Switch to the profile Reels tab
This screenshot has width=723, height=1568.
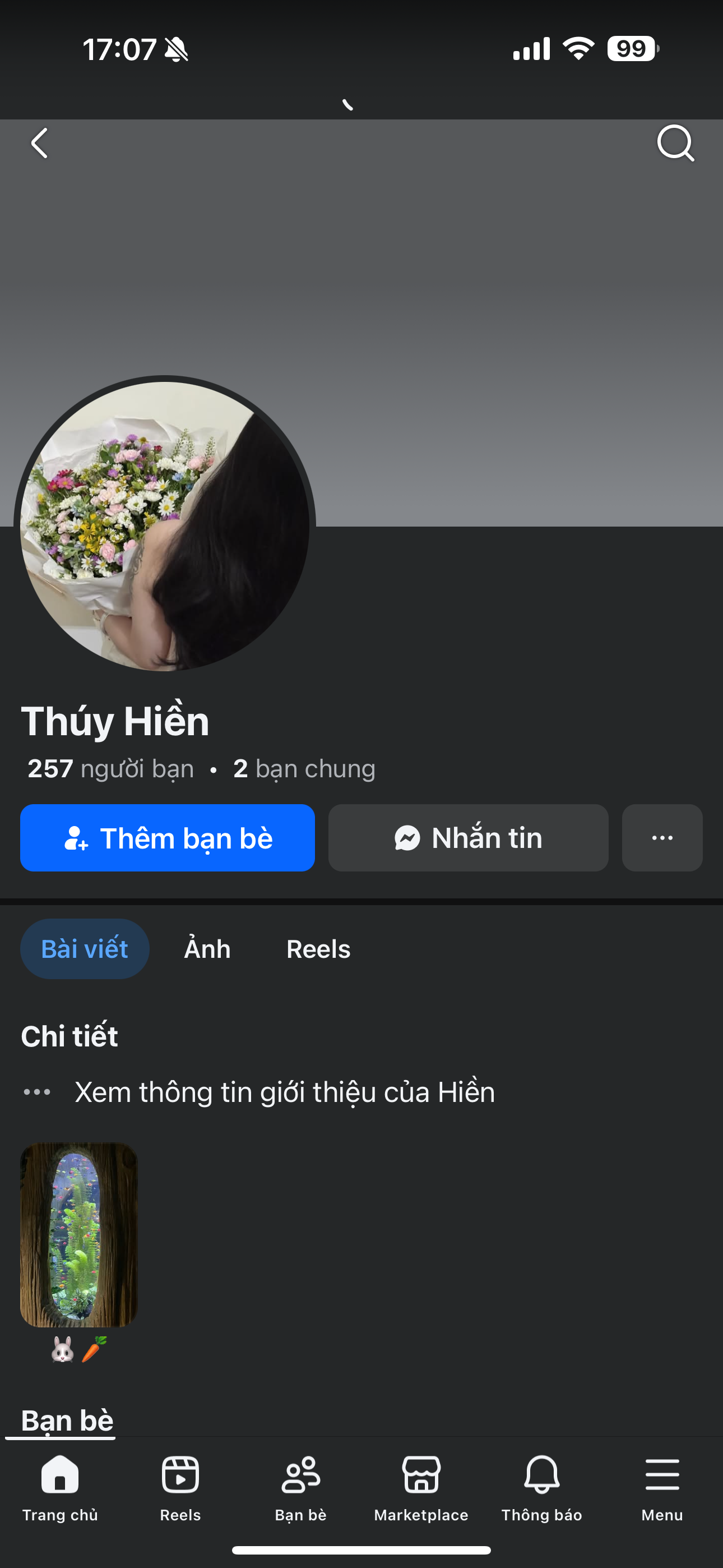(318, 949)
